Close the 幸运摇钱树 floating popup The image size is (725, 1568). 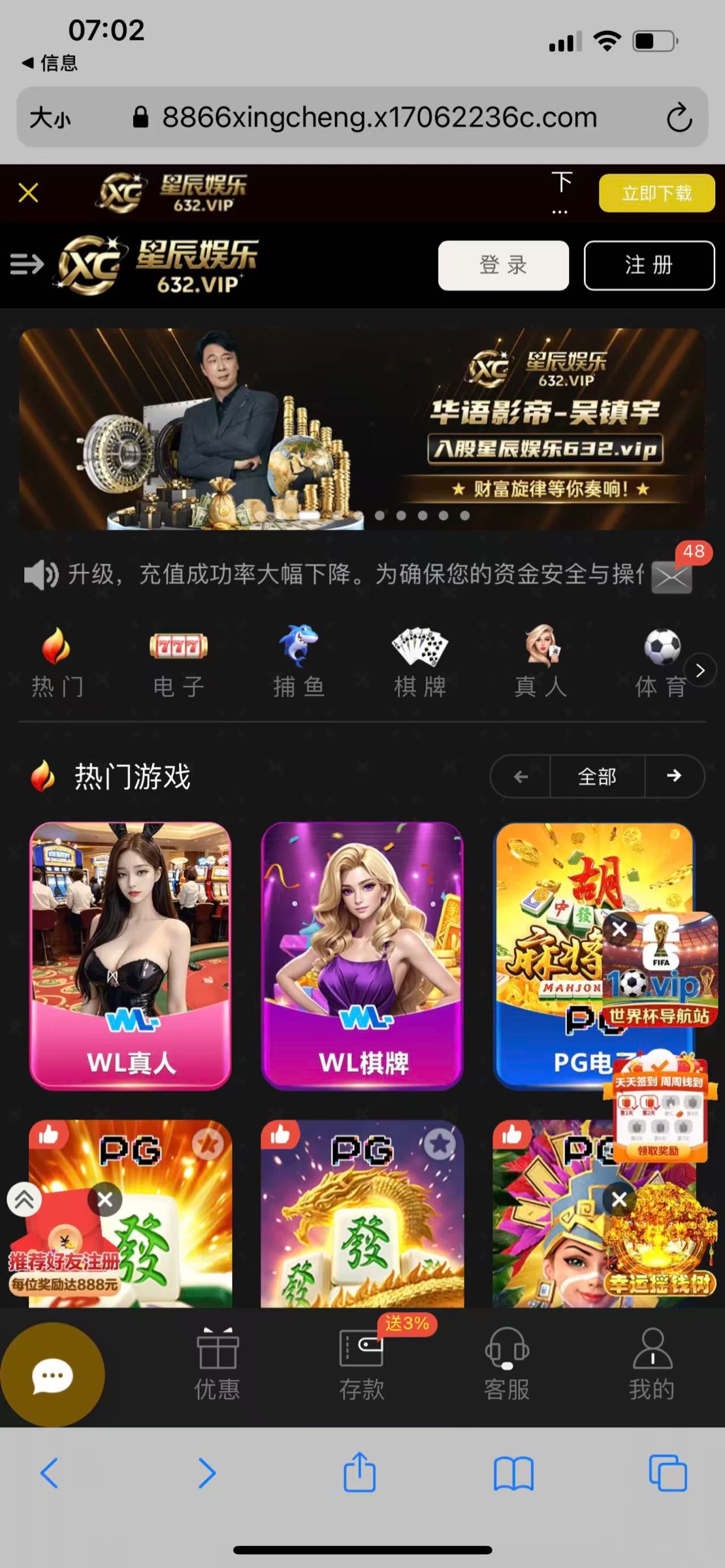[619, 1199]
